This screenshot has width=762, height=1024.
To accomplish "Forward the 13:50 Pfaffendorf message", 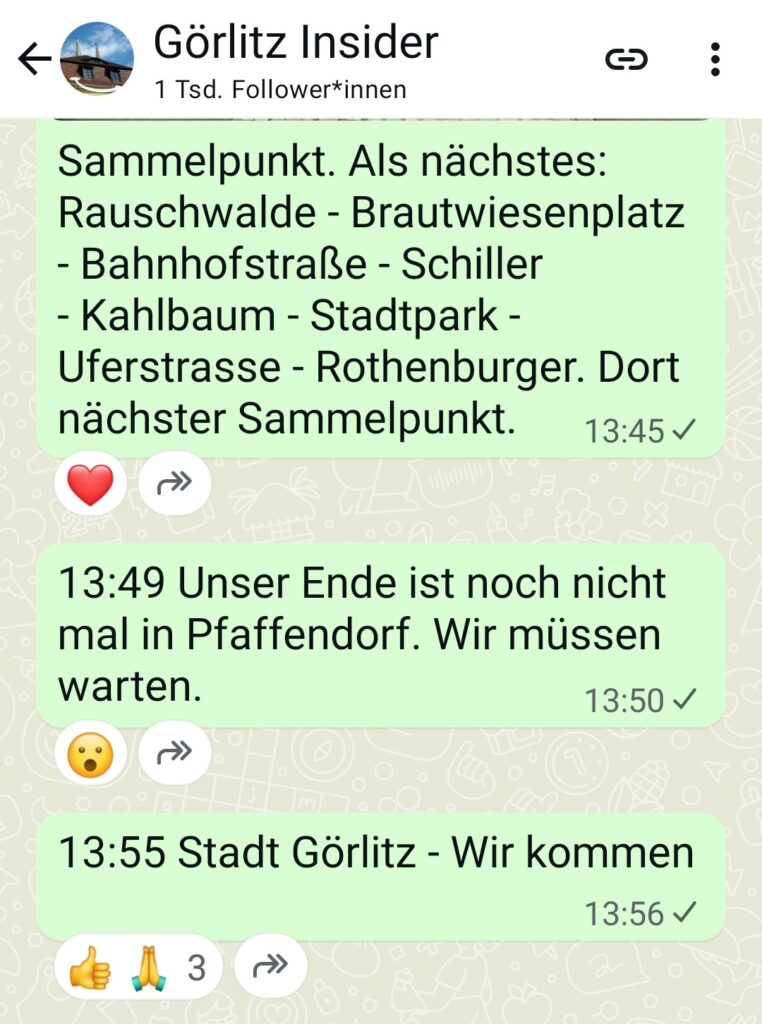I will [x=174, y=754].
